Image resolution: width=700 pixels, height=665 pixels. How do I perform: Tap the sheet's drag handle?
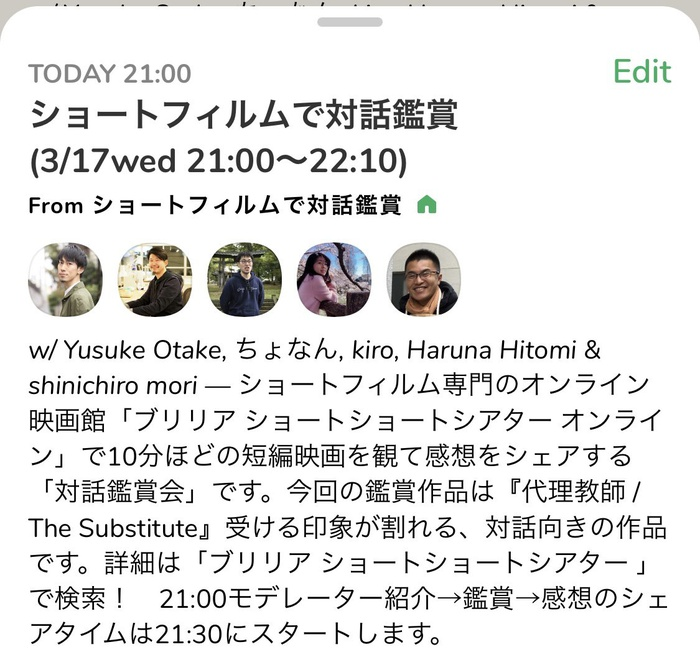[x=350, y=21]
